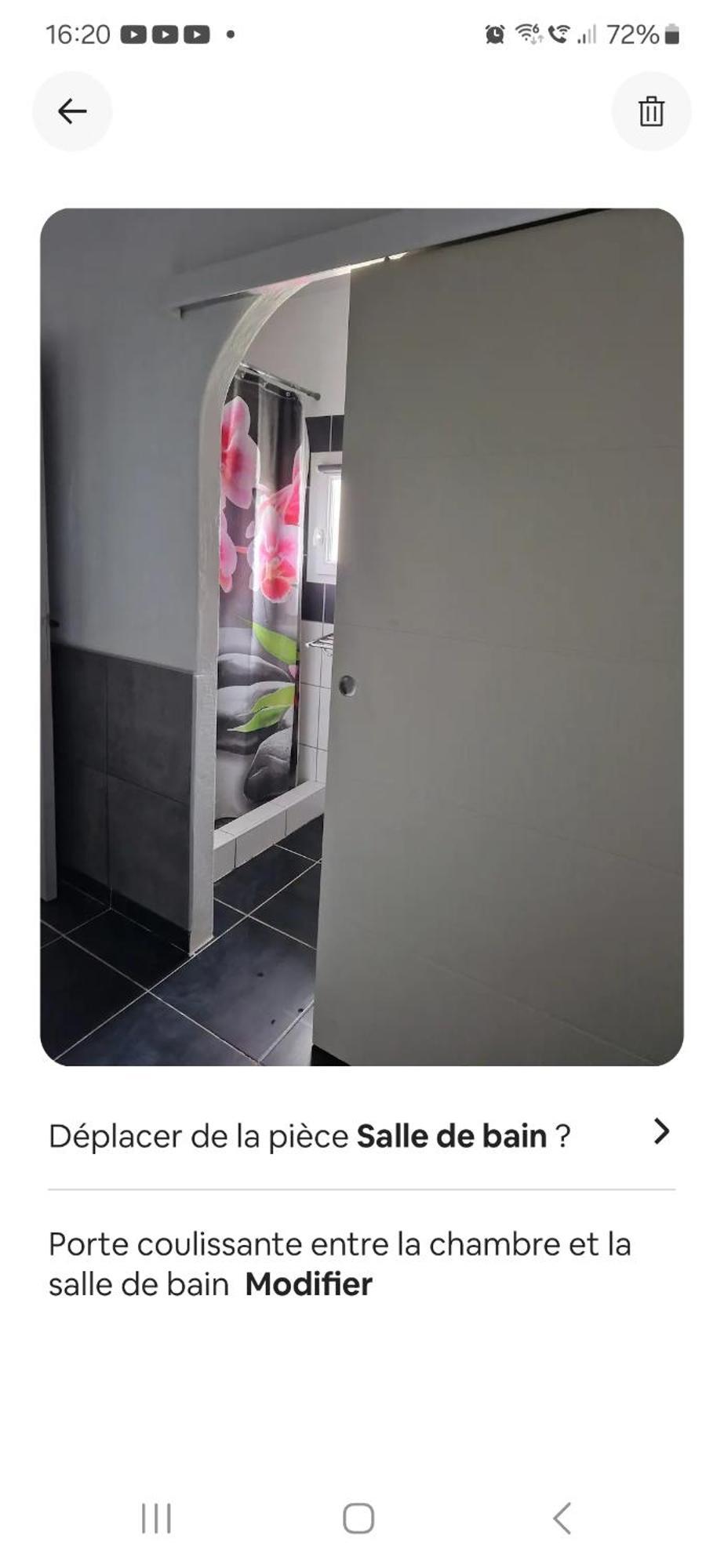Viewport: 724px width, 1568px height.
Task: Open the sliding door photo
Action: tap(362, 637)
